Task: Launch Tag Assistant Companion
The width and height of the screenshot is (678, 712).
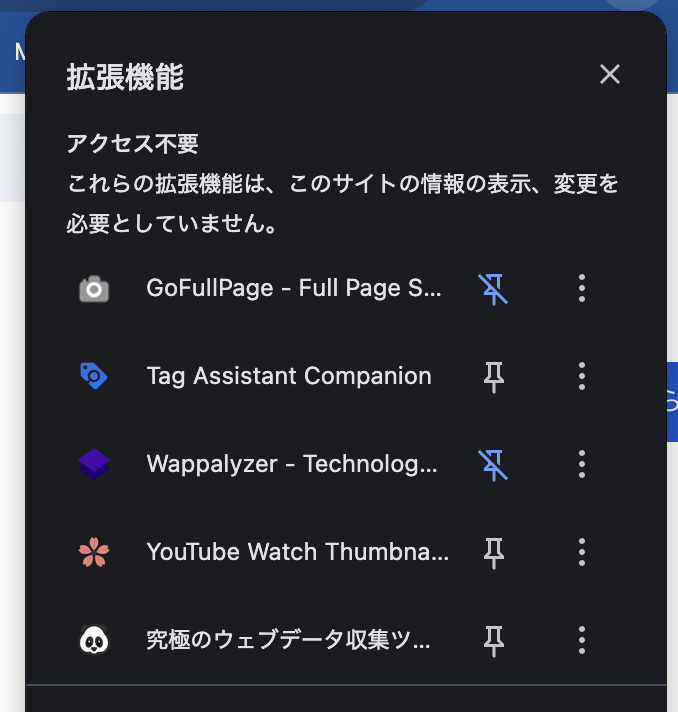Action: coord(289,376)
